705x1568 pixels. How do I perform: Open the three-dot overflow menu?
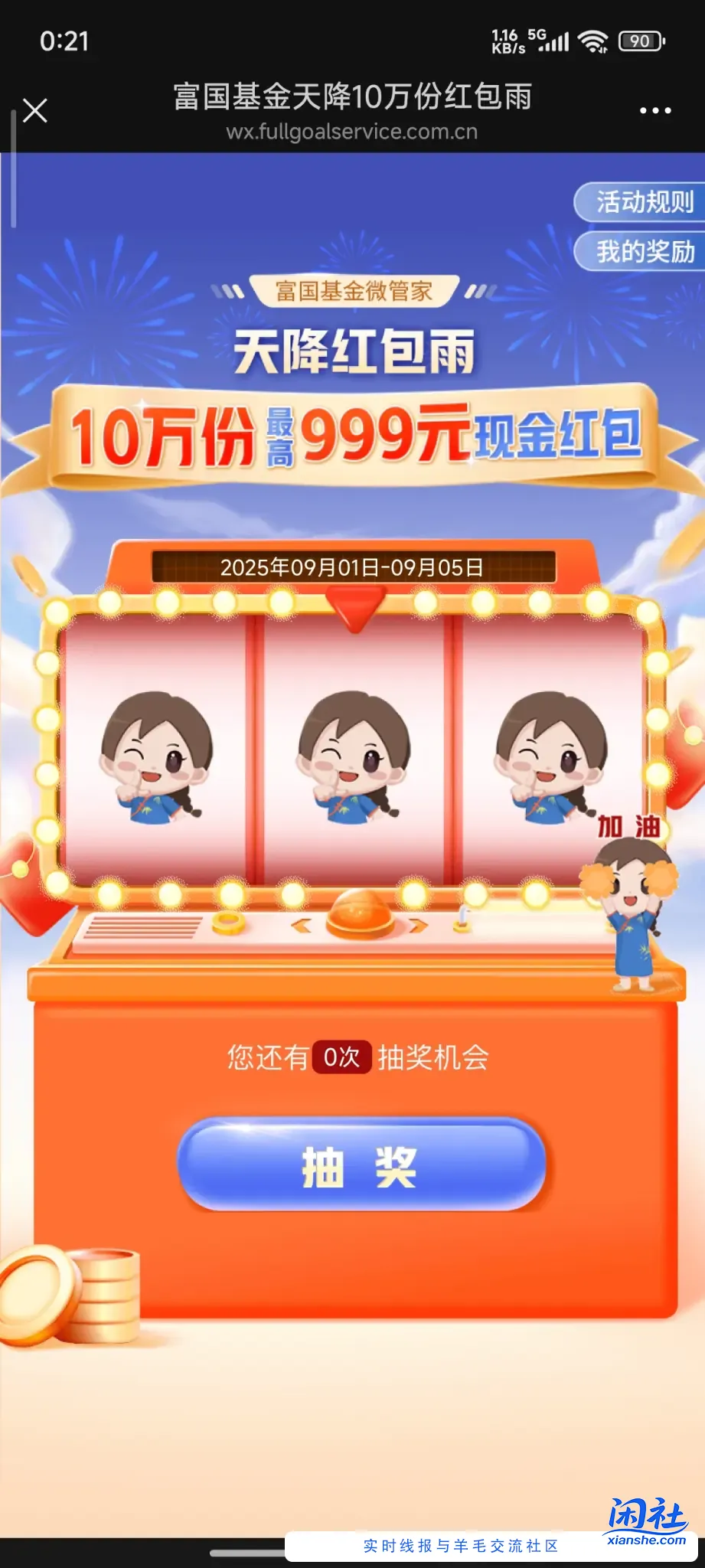[x=655, y=111]
